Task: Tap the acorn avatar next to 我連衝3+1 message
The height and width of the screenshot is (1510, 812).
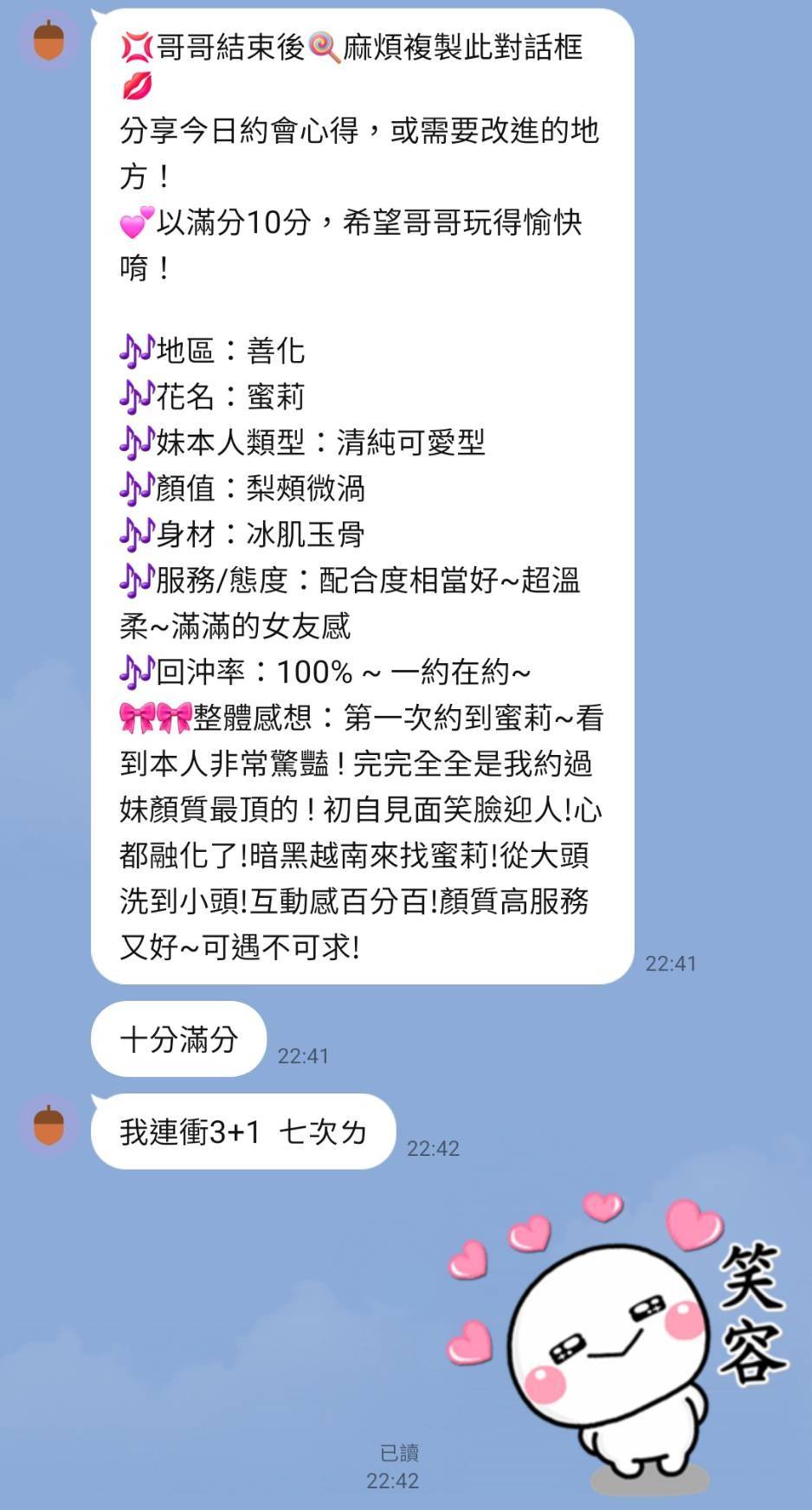Action: (x=48, y=1125)
